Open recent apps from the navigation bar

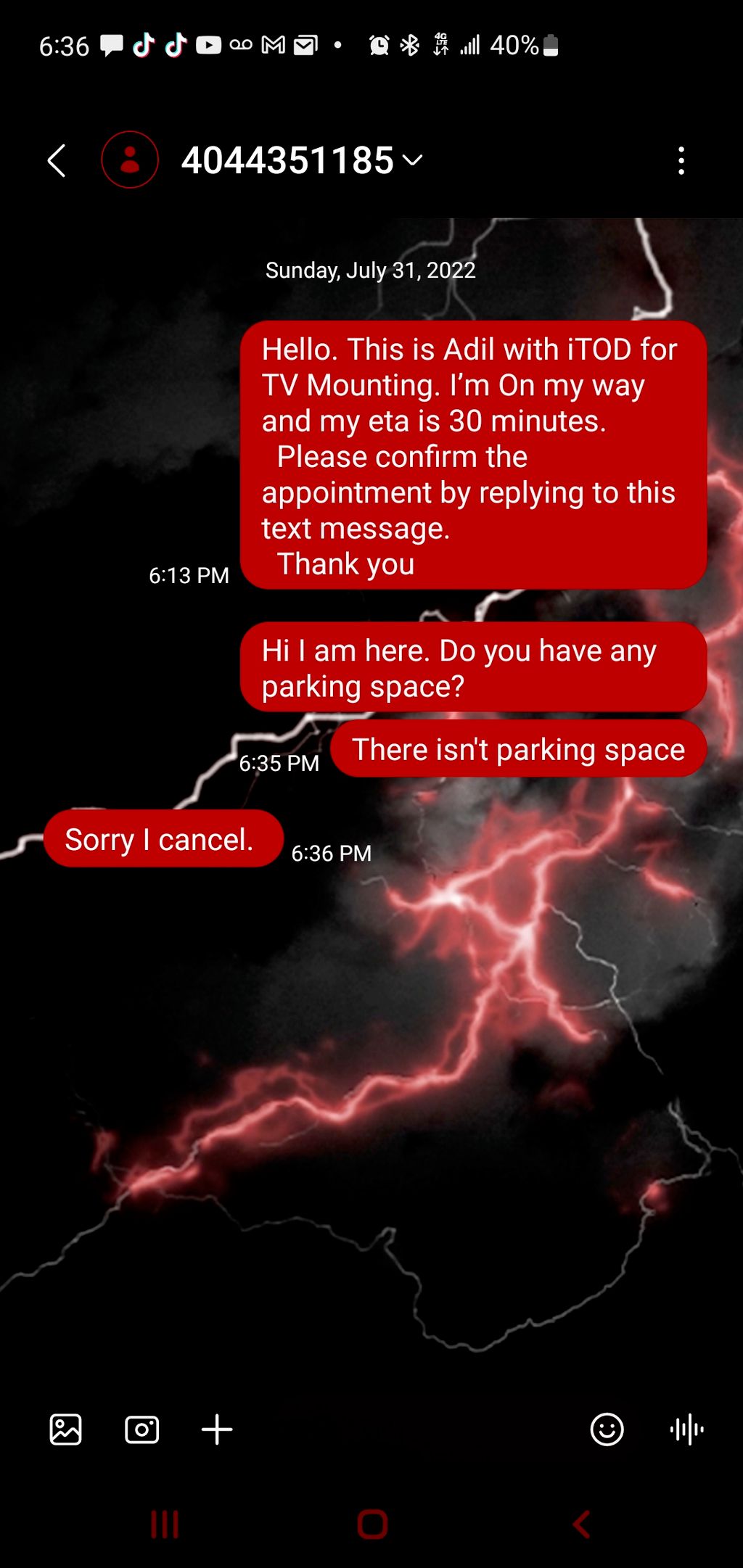coord(165,1524)
